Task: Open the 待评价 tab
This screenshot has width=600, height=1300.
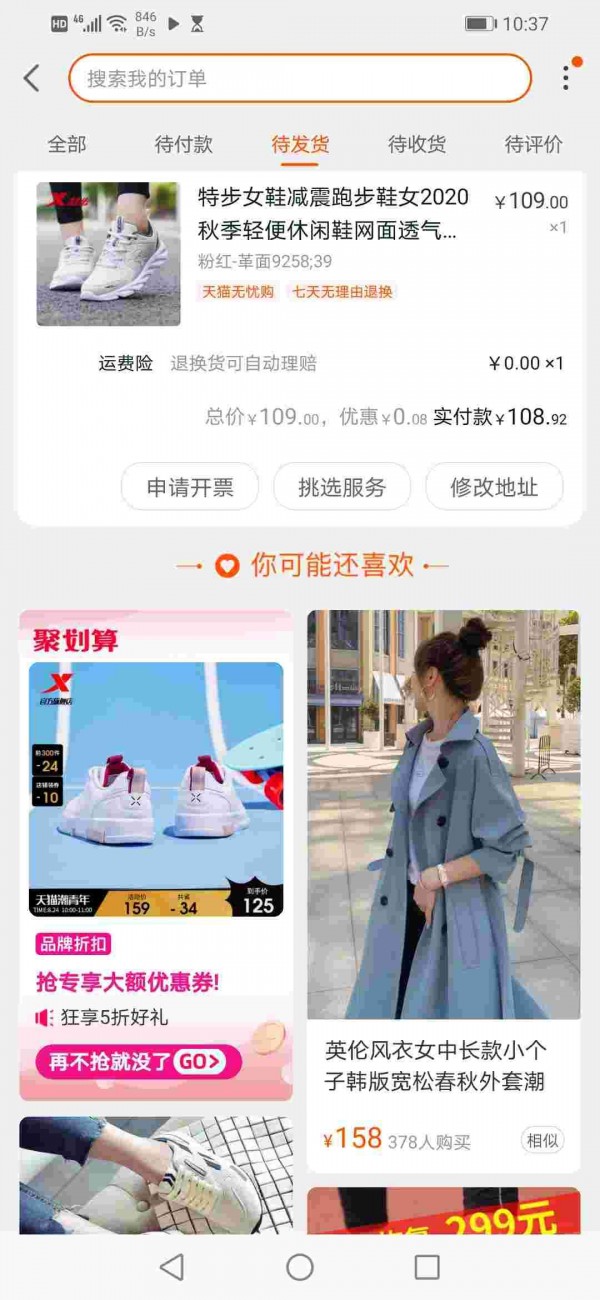Action: coord(533,144)
